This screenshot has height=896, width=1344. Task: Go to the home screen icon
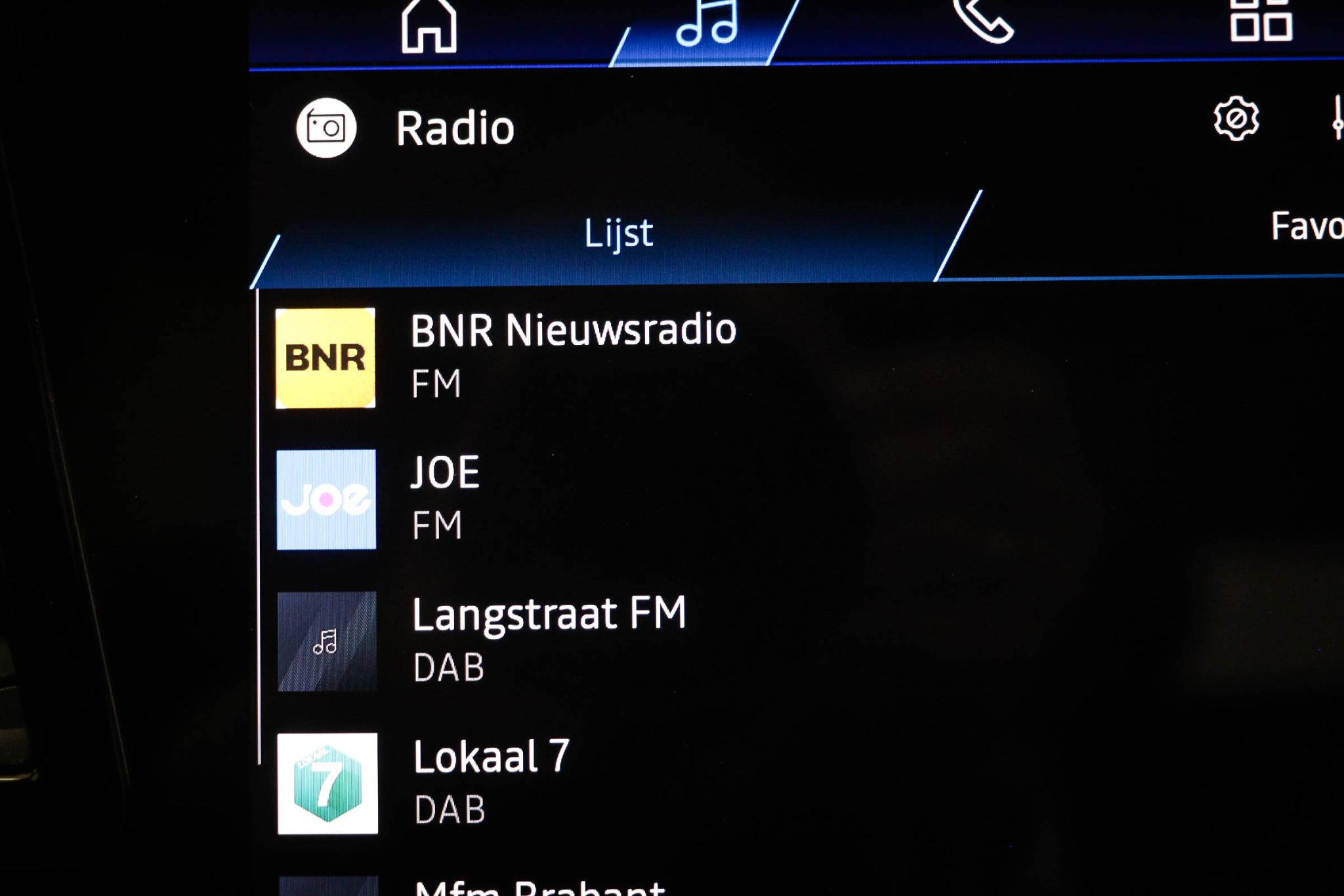[429, 26]
